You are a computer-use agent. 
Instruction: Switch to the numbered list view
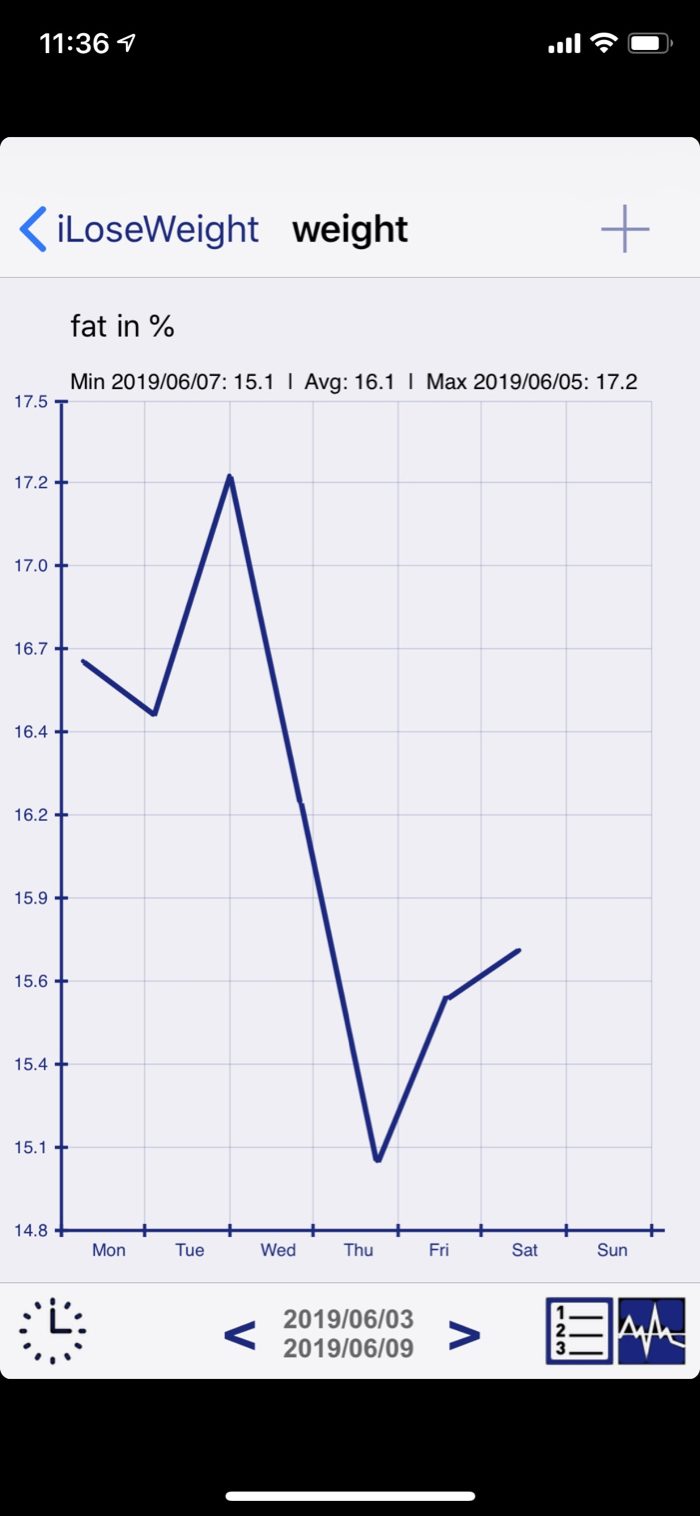click(579, 1331)
